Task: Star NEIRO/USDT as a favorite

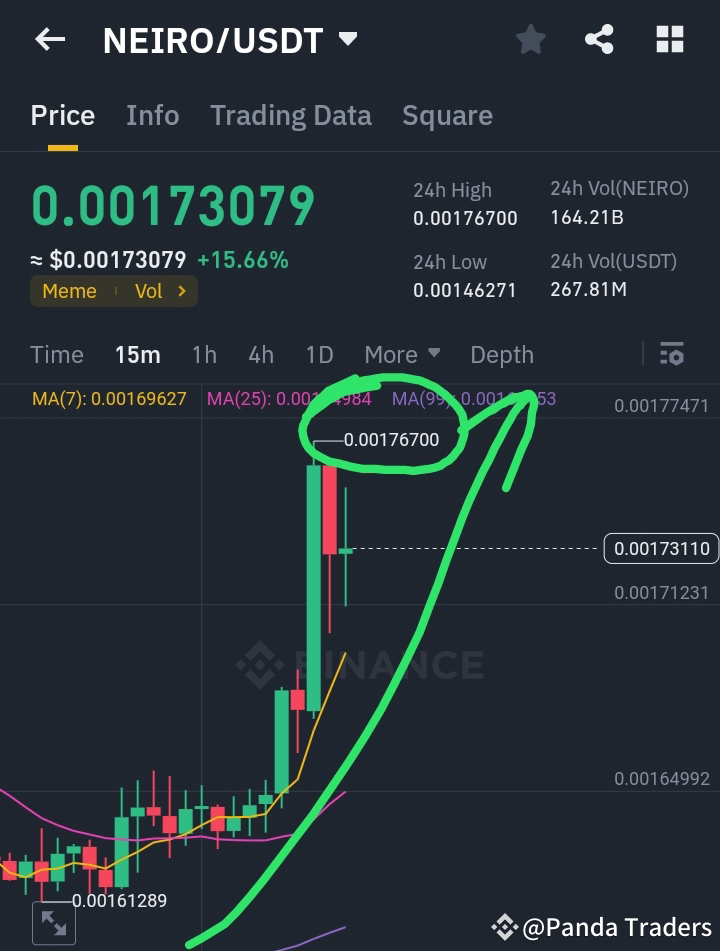Action: click(530, 39)
